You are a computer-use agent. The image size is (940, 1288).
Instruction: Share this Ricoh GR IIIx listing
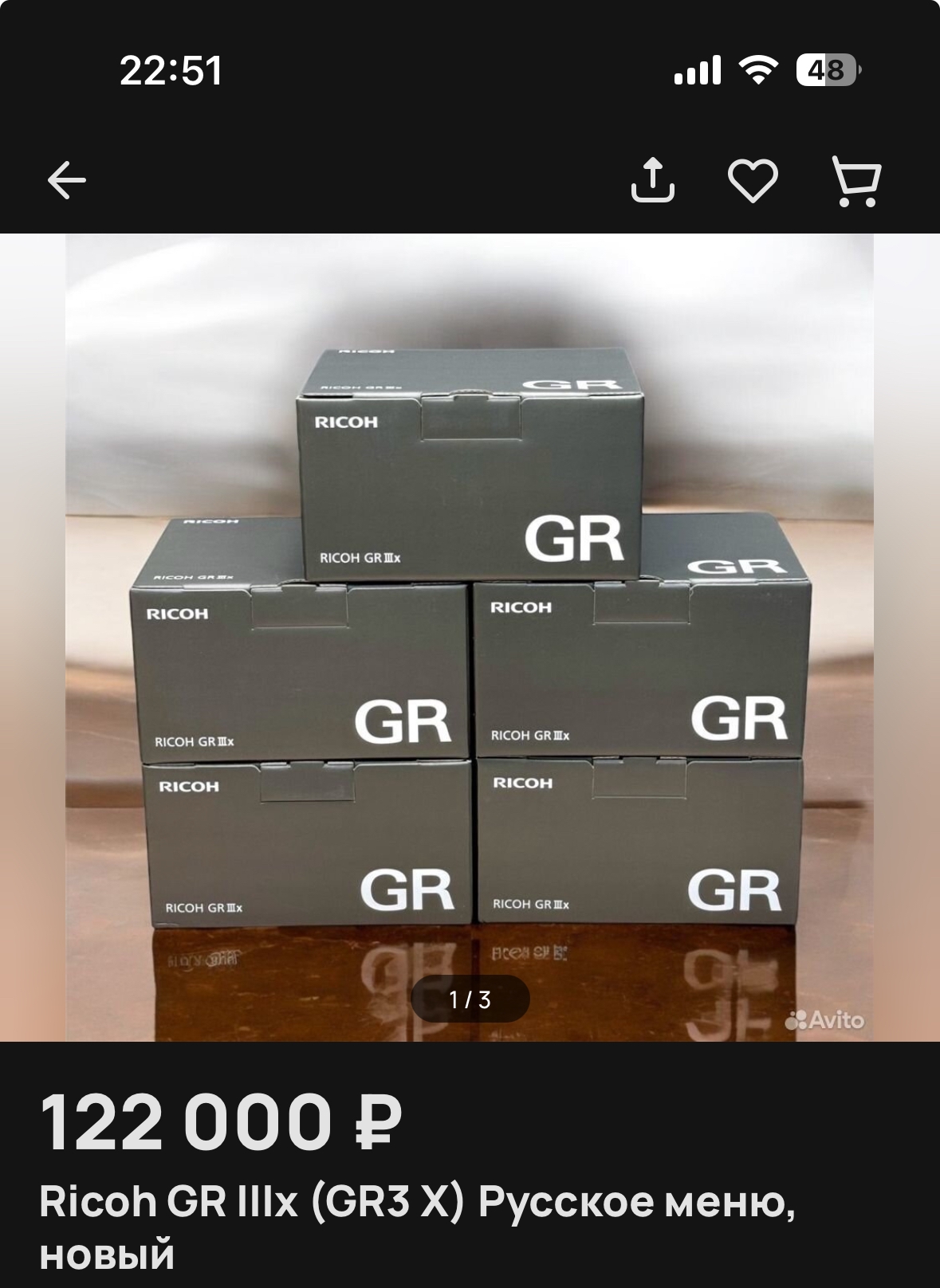(x=652, y=180)
